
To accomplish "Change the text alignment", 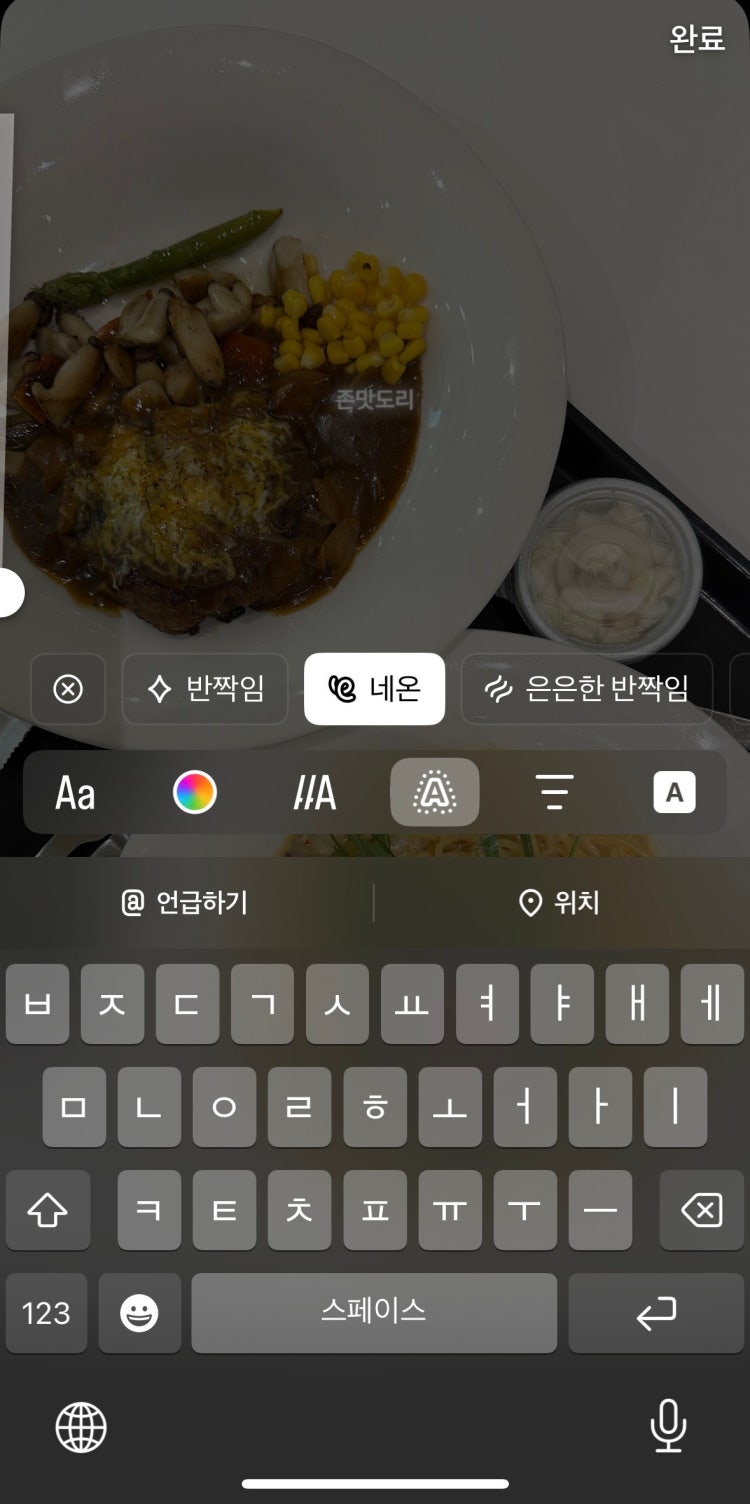I will click(554, 793).
